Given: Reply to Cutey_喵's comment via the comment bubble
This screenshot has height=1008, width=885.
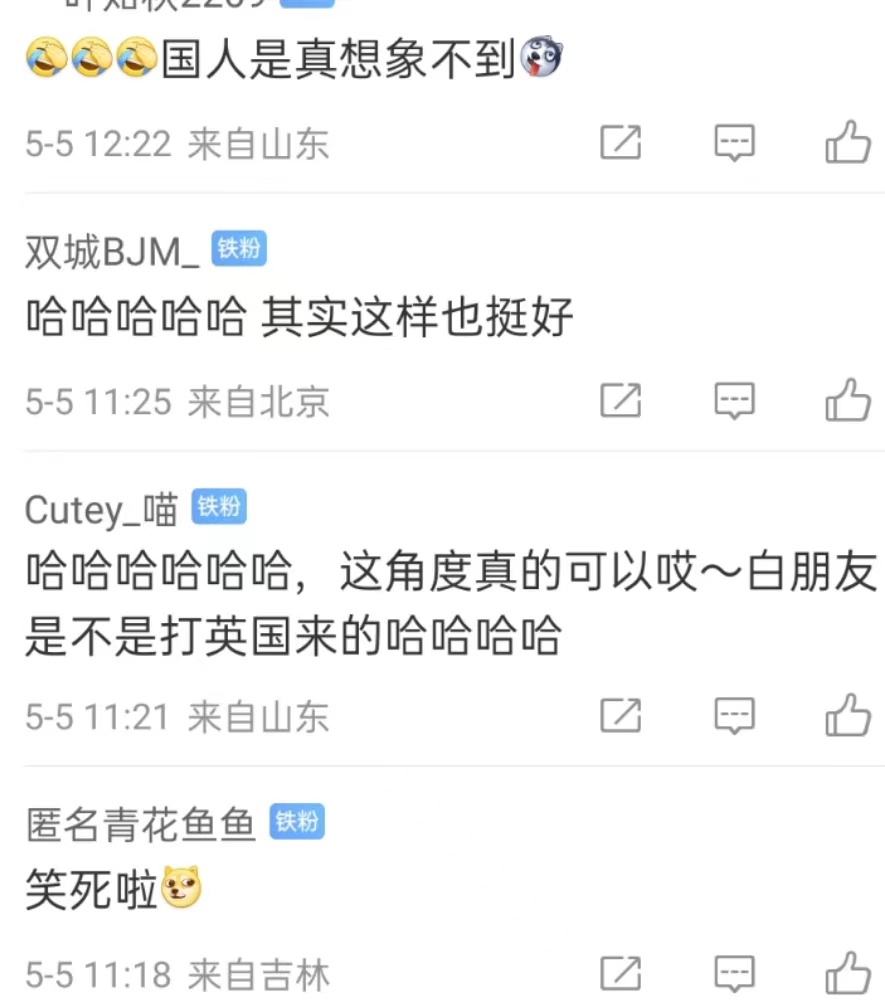Looking at the screenshot, I should tap(735, 716).
